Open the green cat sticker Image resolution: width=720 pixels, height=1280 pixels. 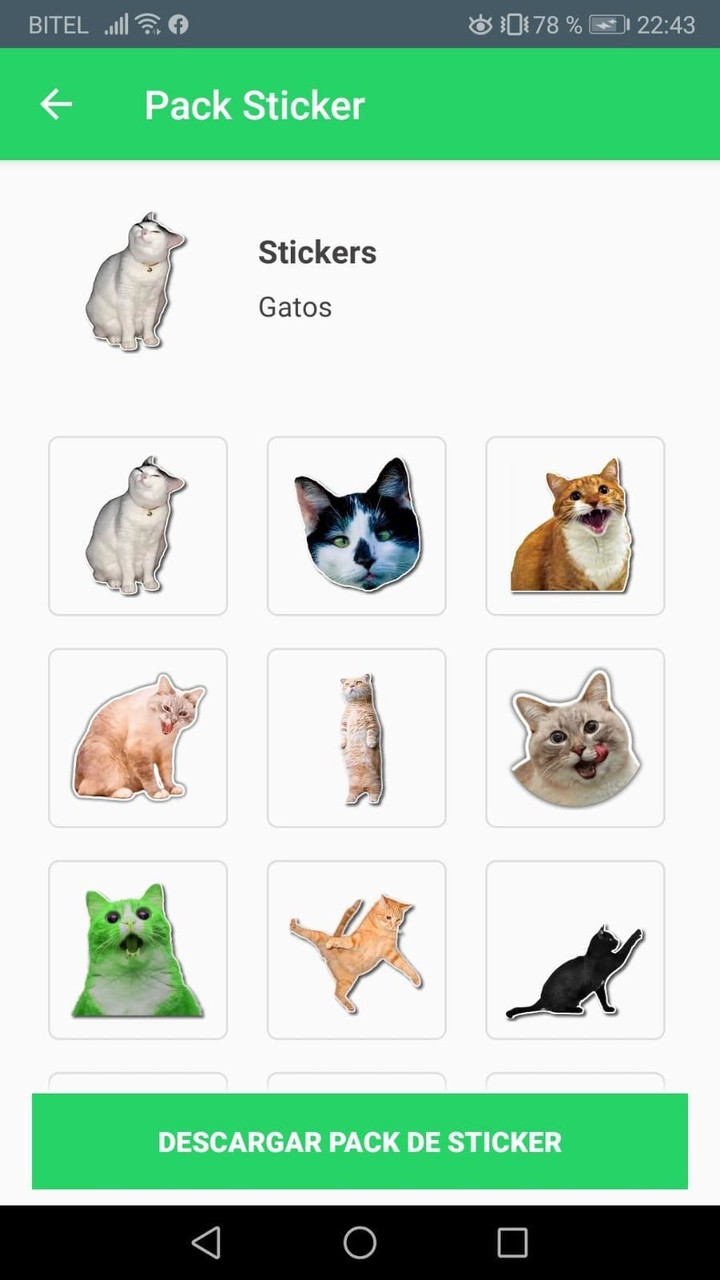tap(138, 948)
